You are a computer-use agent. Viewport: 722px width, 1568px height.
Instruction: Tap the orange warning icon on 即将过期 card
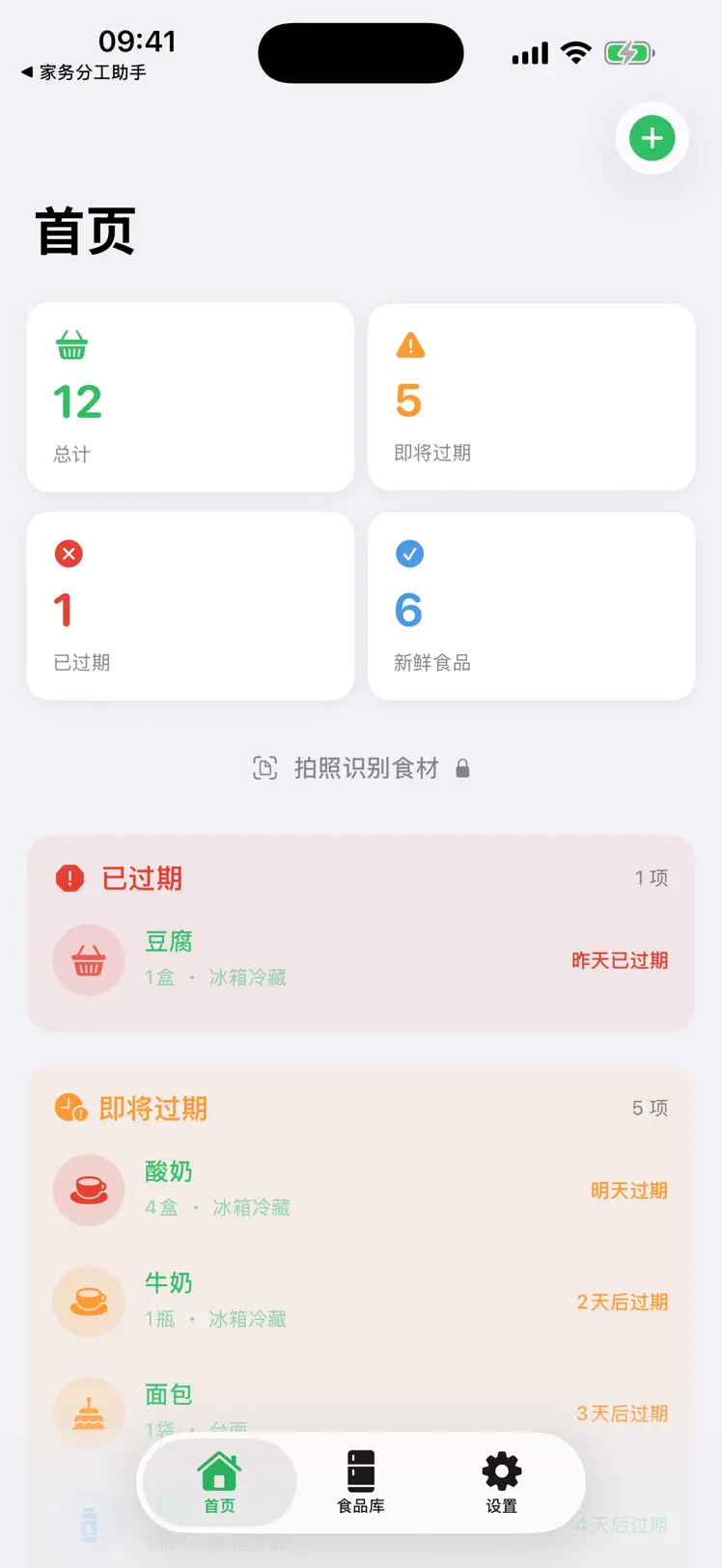(x=409, y=345)
